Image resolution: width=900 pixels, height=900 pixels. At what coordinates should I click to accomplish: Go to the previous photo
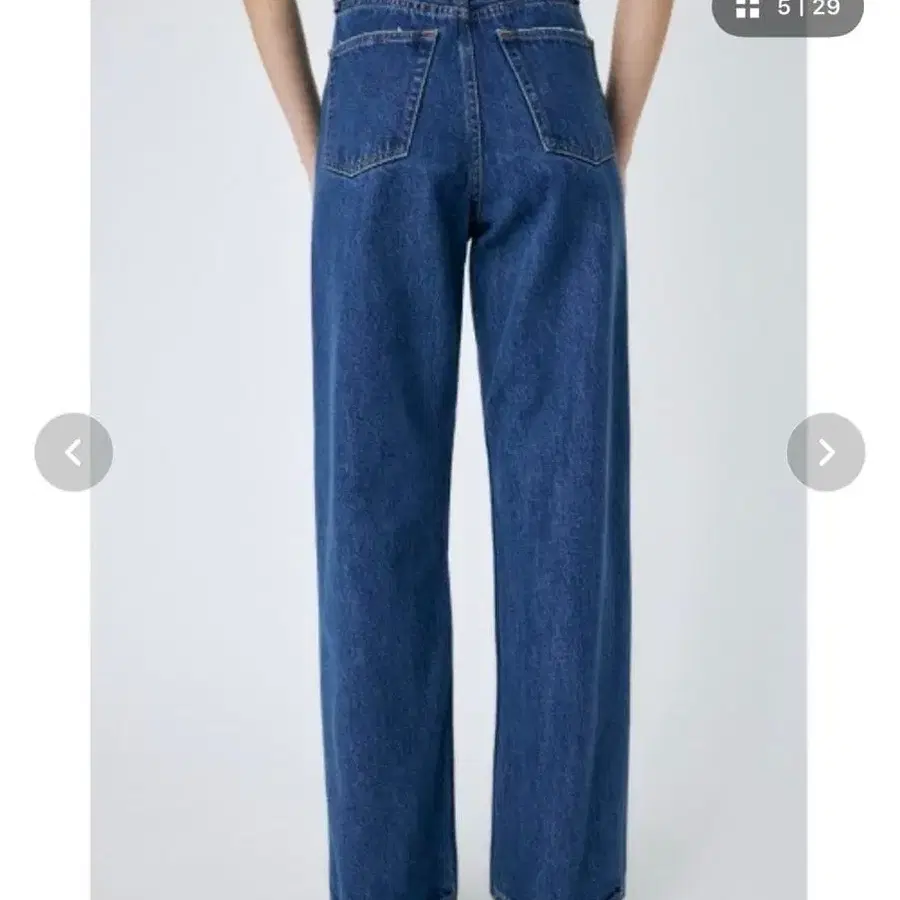pyautogui.click(x=73, y=453)
